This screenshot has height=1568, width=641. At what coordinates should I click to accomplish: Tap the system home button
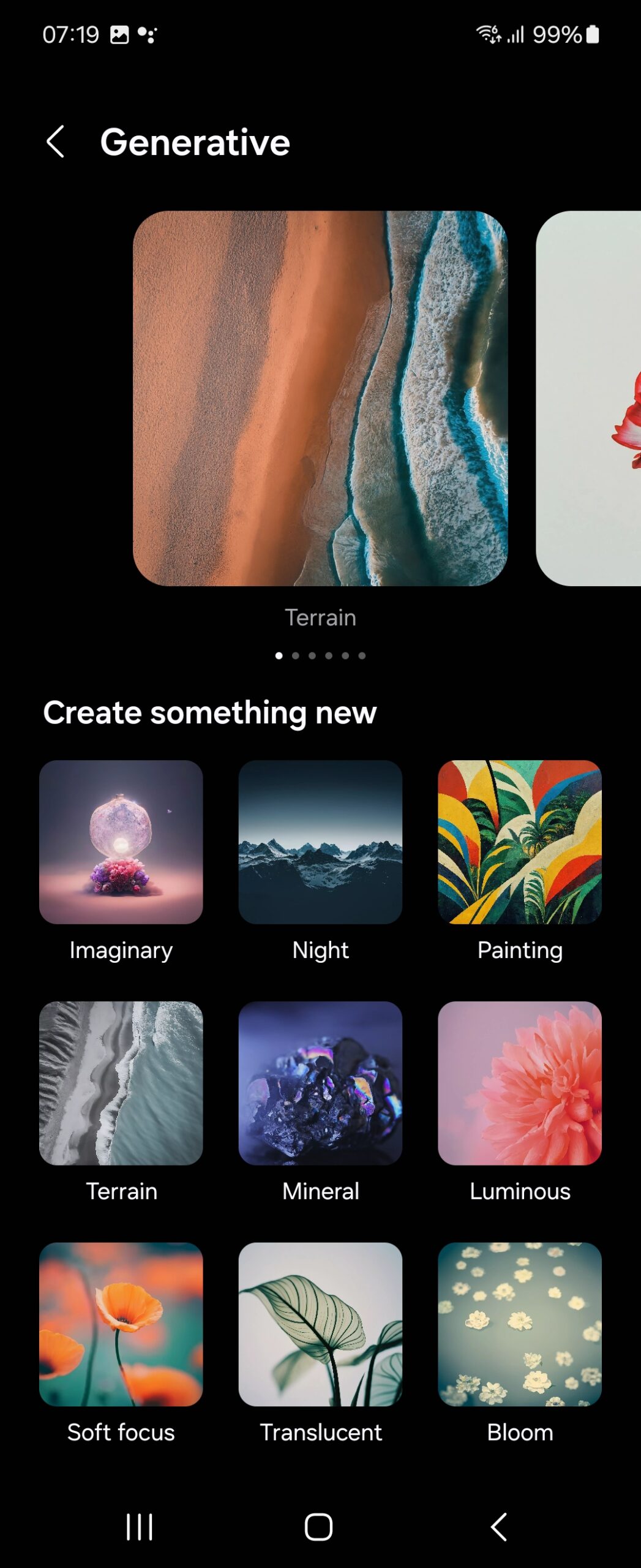point(318,1526)
